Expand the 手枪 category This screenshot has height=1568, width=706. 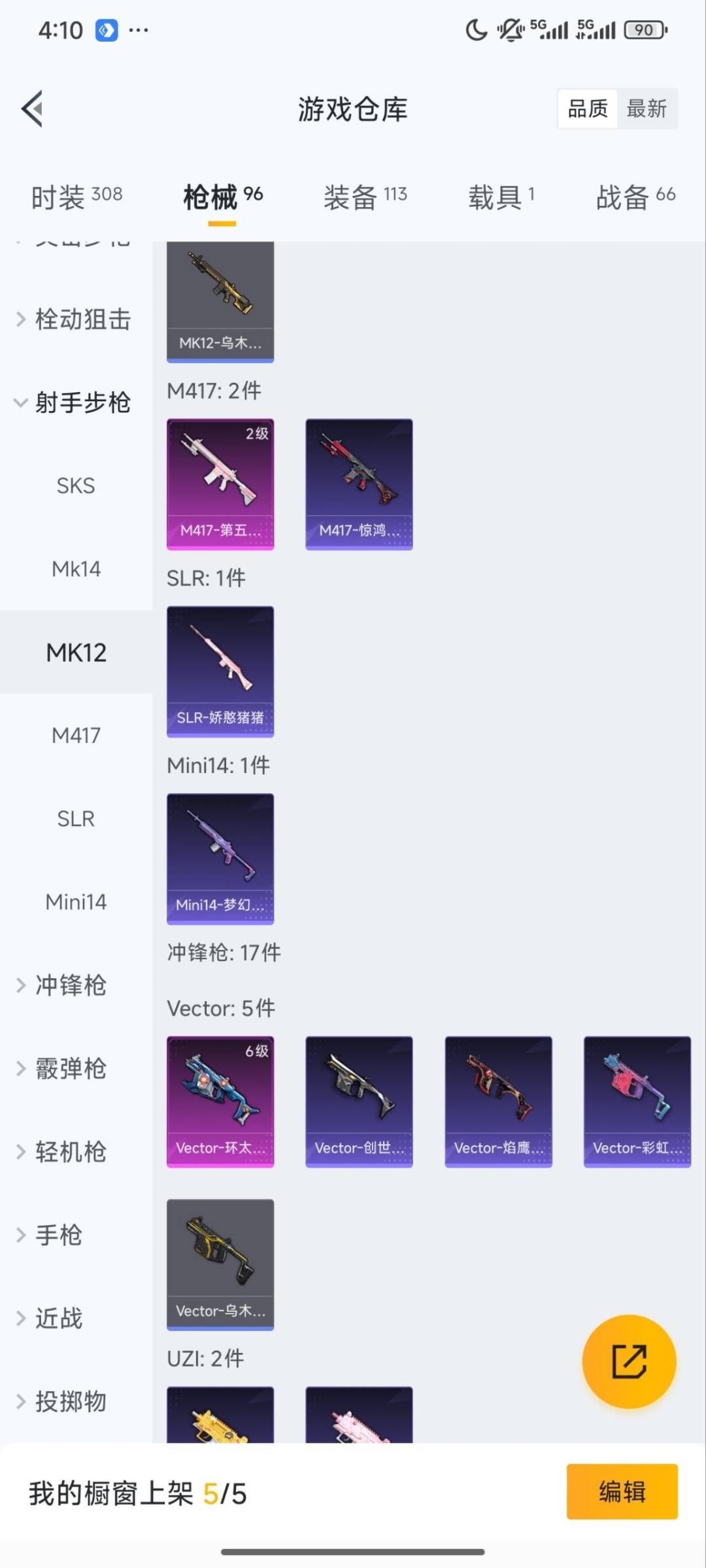(59, 1235)
